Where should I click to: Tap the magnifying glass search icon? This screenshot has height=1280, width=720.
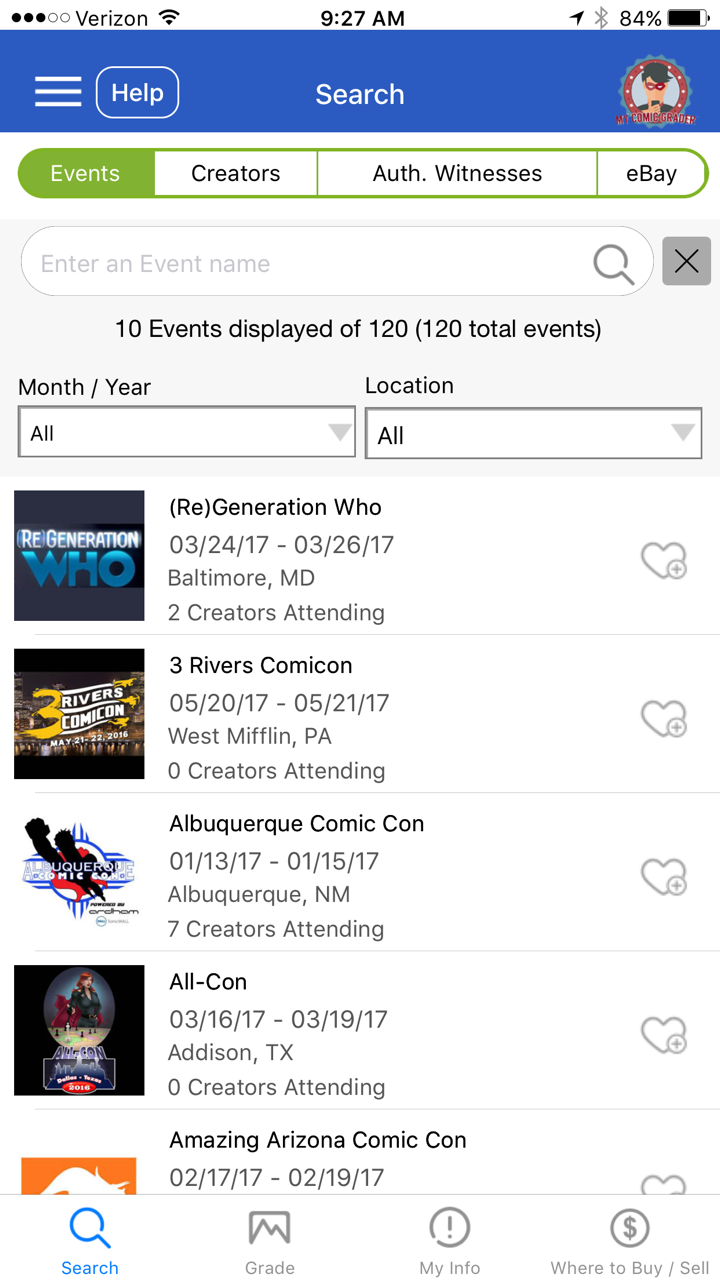613,264
